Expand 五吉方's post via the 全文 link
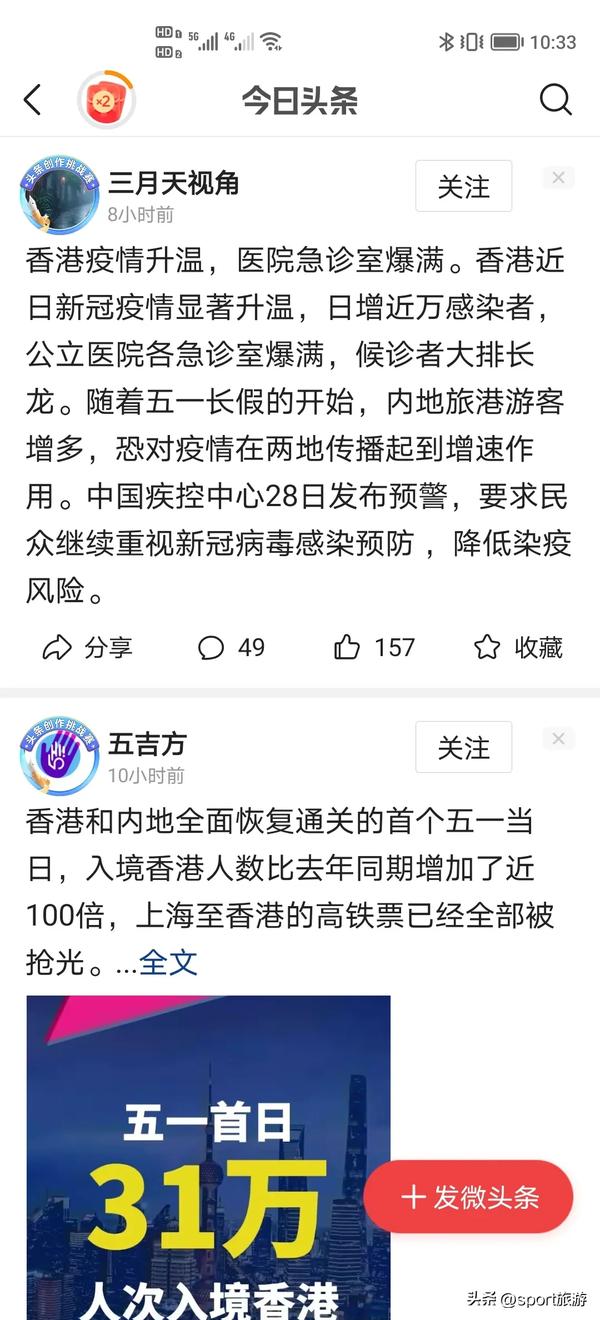The height and width of the screenshot is (1320, 600). (x=168, y=962)
